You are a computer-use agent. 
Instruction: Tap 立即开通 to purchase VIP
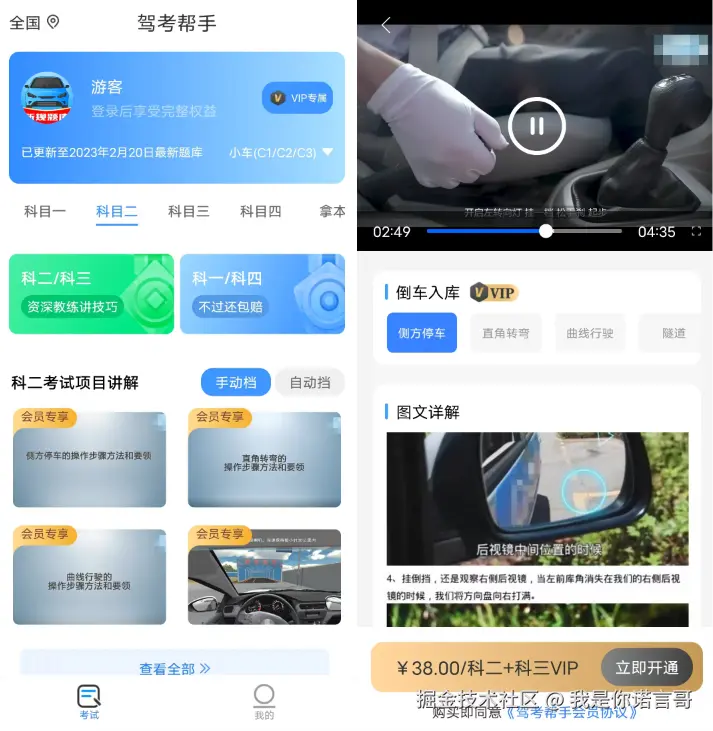(646, 667)
